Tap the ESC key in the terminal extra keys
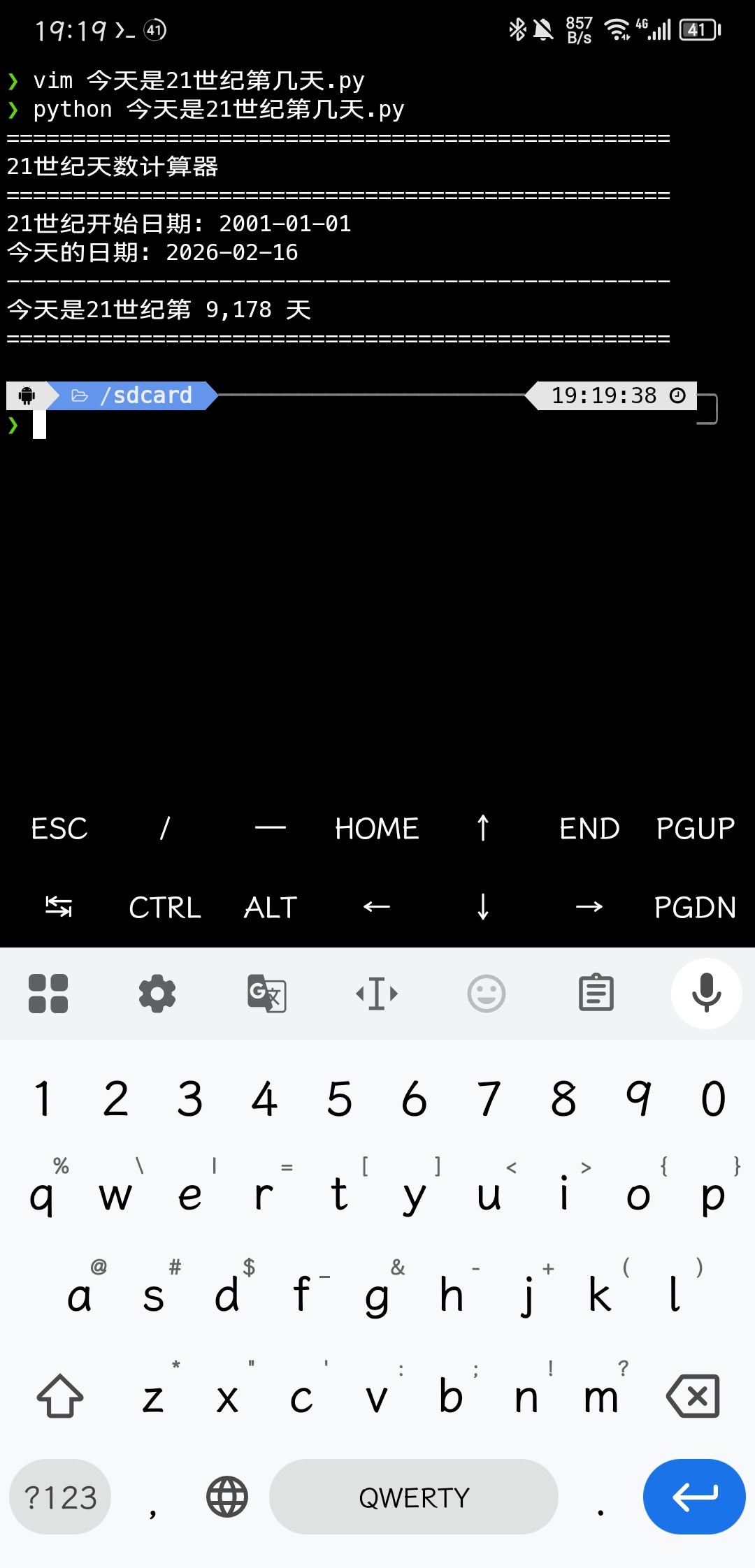The height and width of the screenshot is (1568, 755). pyautogui.click(x=59, y=829)
